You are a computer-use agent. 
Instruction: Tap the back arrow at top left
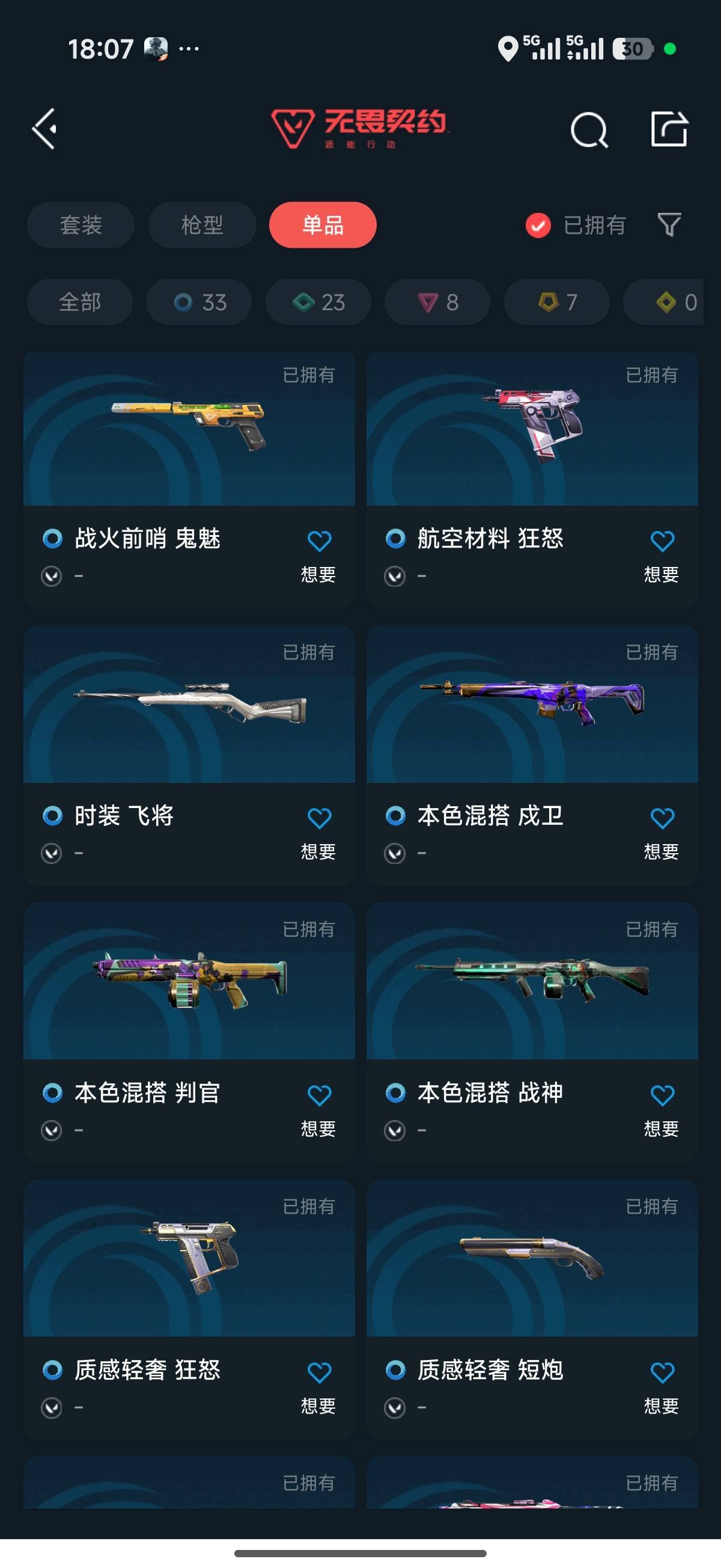pos(43,130)
